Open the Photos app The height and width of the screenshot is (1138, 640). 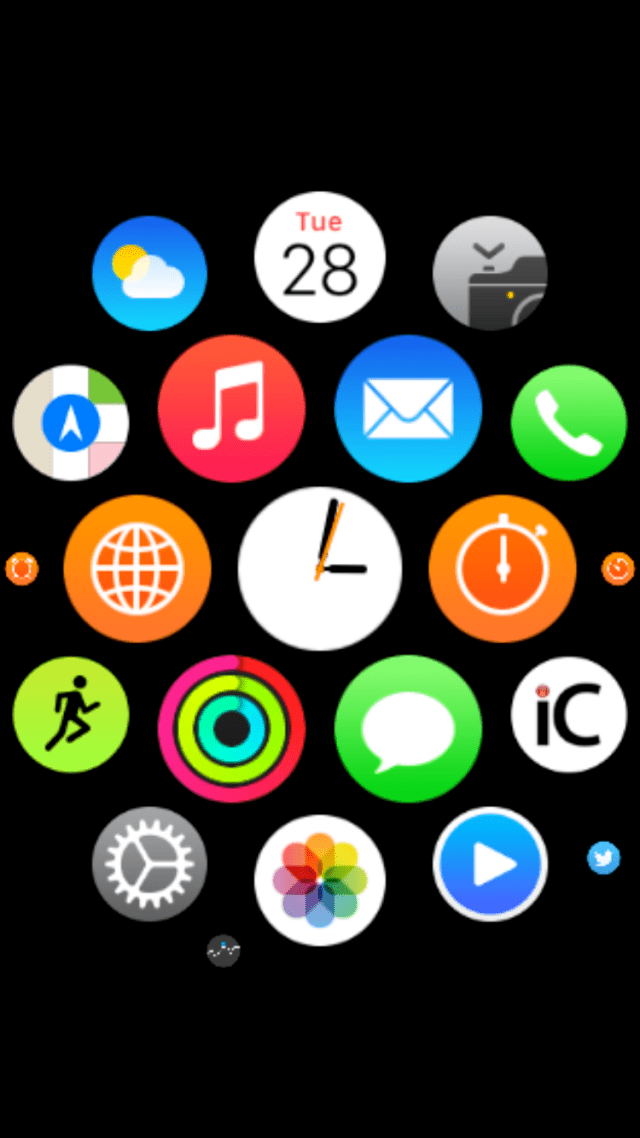320,880
